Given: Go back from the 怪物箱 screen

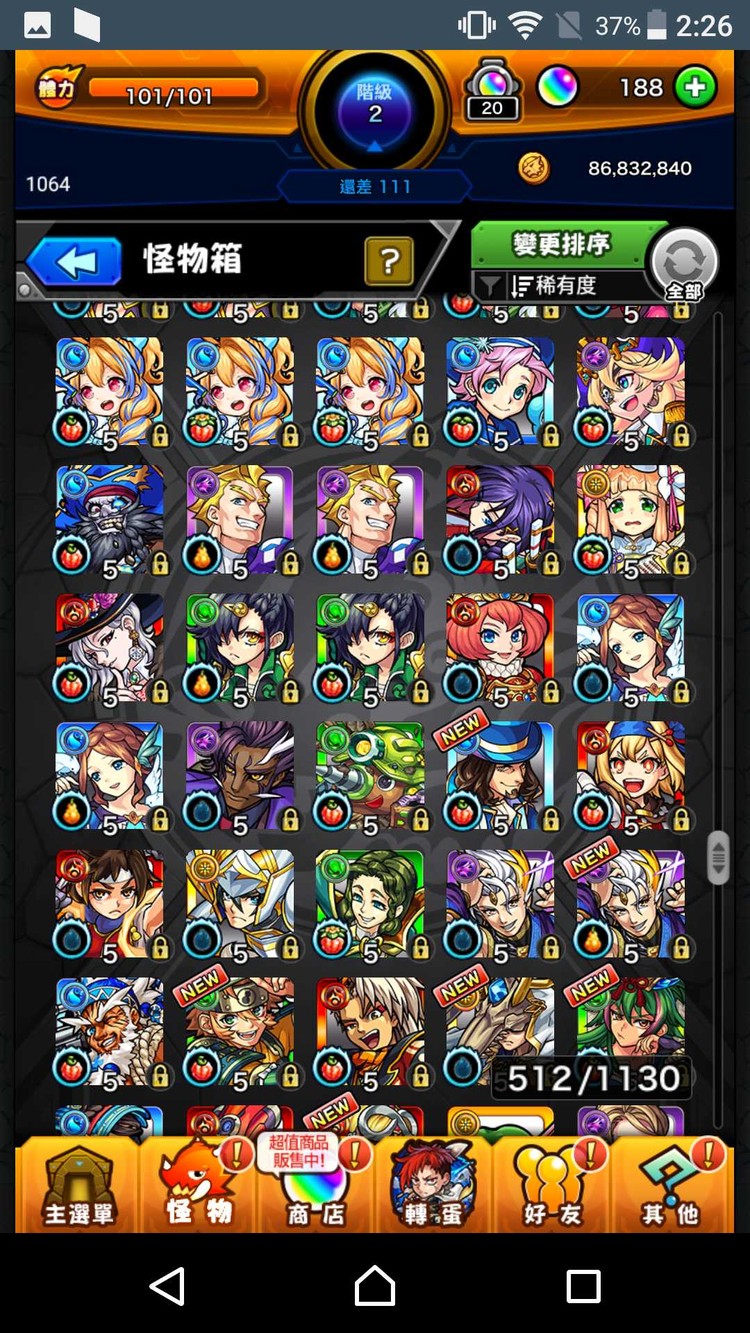Looking at the screenshot, I should click(x=74, y=262).
